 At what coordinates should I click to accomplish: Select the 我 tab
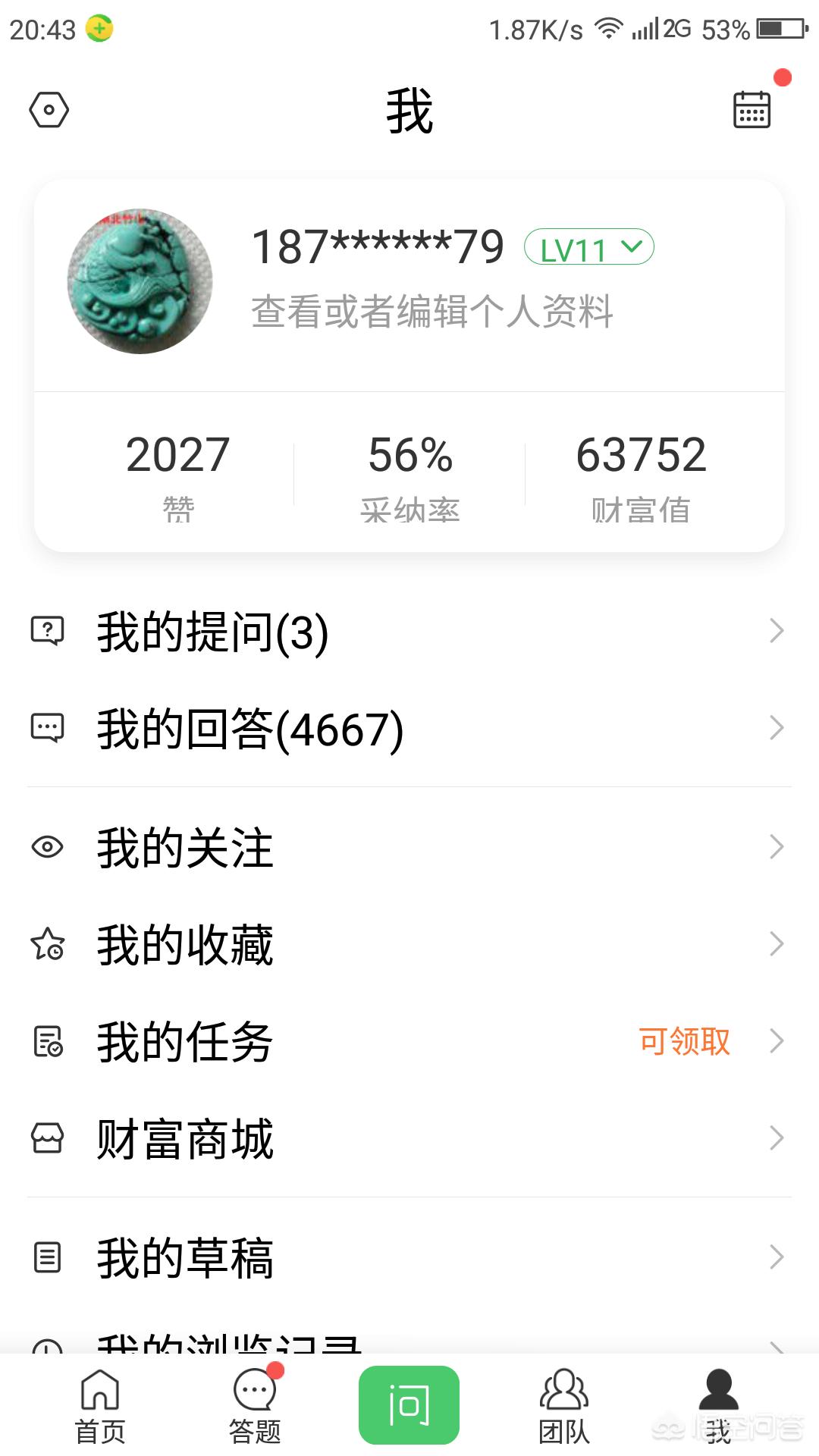click(x=718, y=1405)
